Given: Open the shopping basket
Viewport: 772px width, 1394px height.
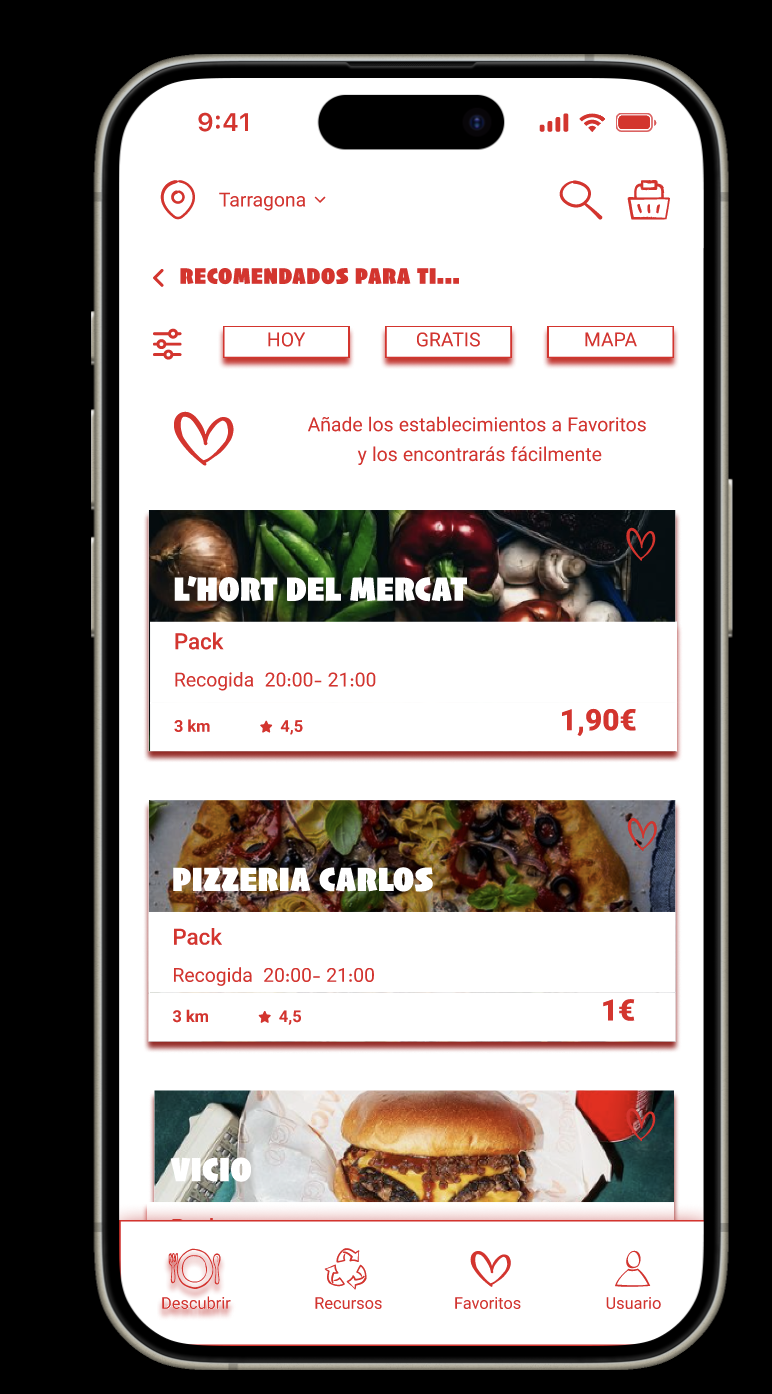Looking at the screenshot, I should pos(648,200).
